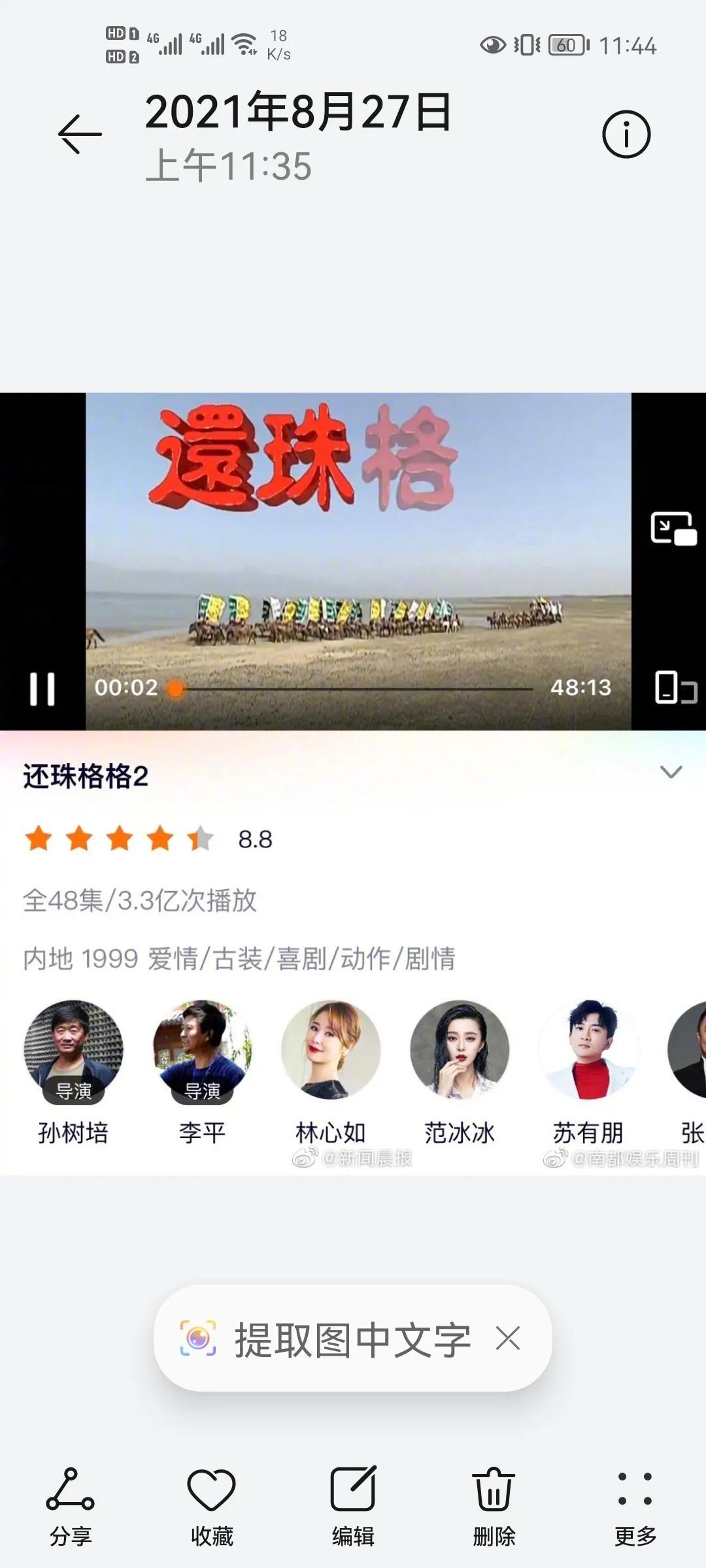Dismiss the text extraction banner with the X
Screen dimensions: 706x1568
pyautogui.click(x=508, y=1339)
